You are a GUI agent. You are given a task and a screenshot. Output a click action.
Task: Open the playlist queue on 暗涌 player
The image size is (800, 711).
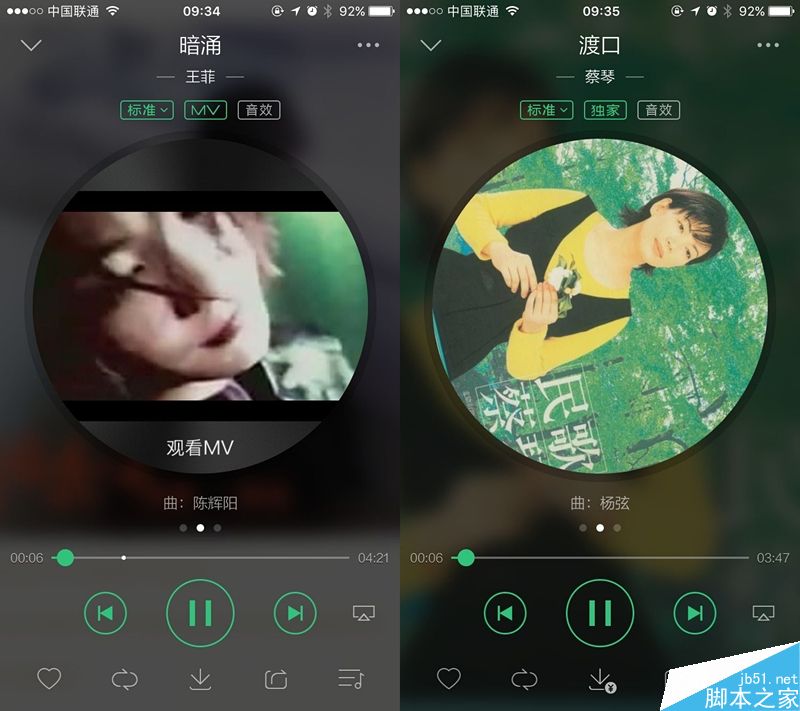point(351,679)
